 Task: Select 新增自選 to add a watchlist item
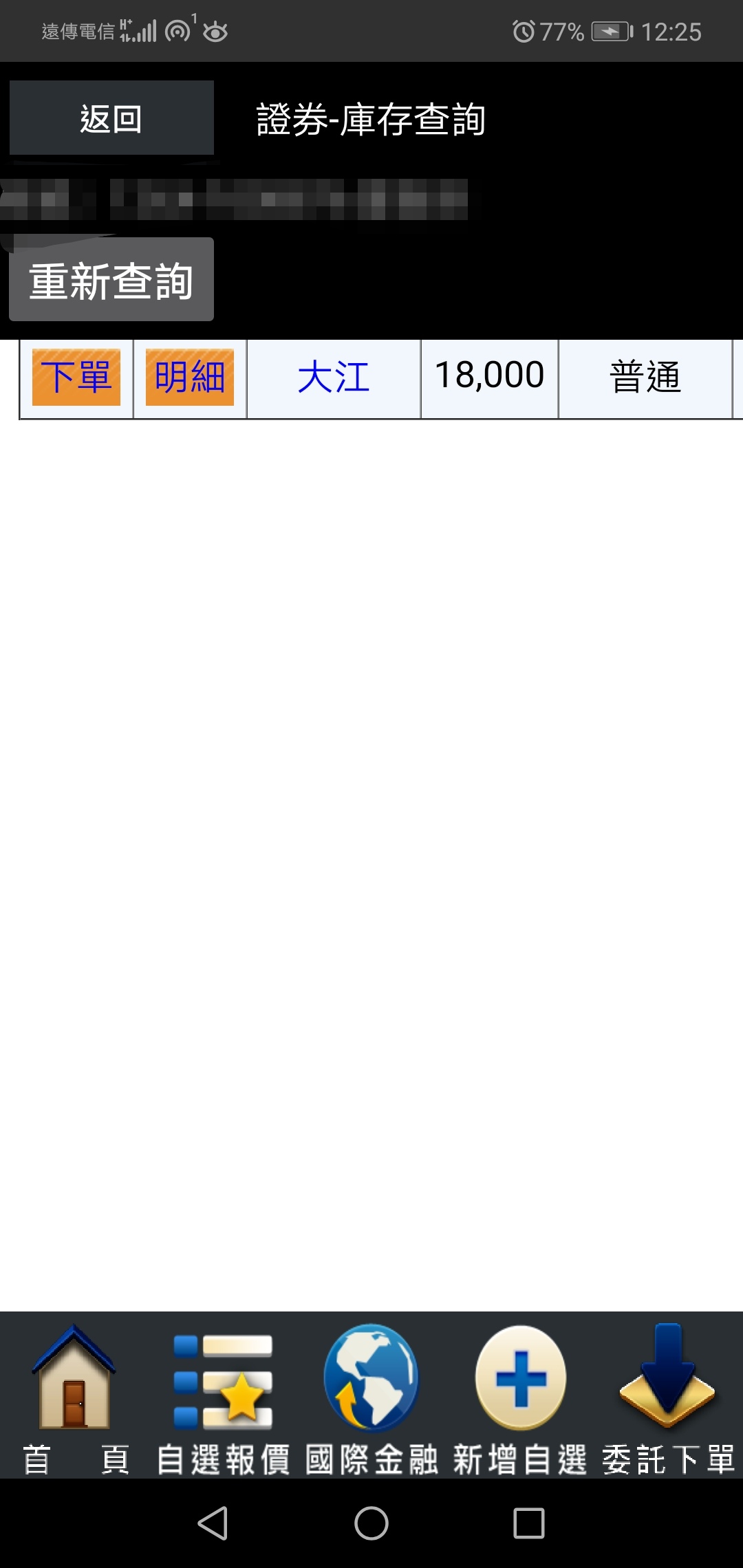(520, 1399)
